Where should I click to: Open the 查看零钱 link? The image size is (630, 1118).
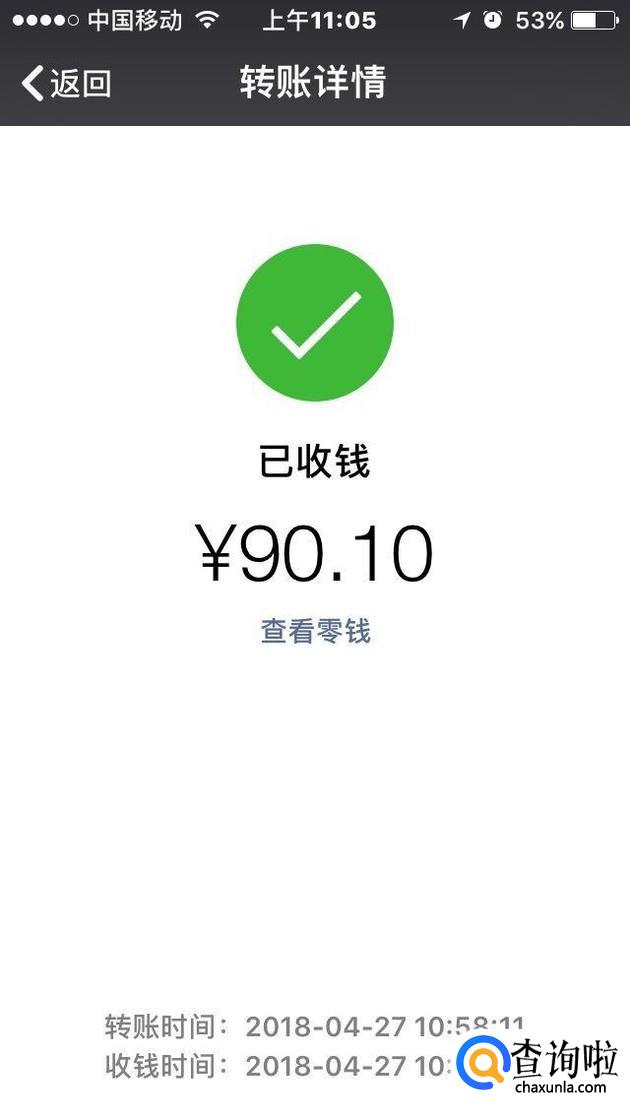315,631
